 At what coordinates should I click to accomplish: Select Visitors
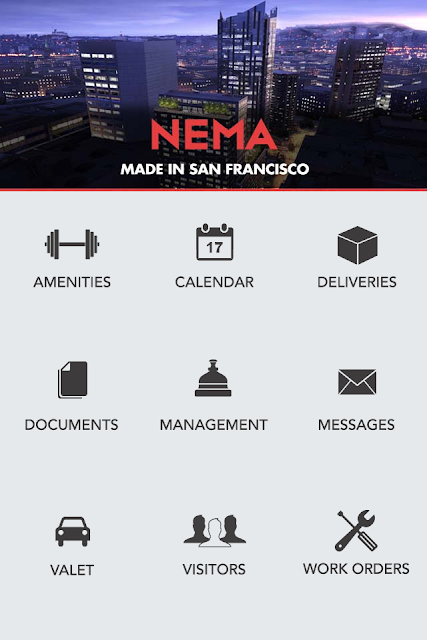[x=214, y=545]
